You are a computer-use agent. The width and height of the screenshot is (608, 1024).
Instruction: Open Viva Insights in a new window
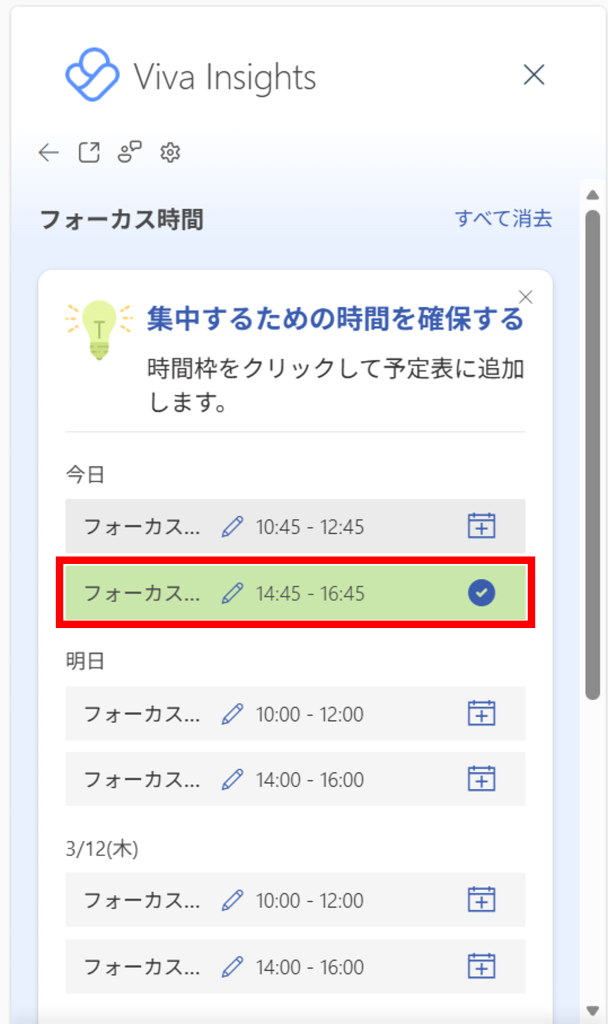[89, 153]
